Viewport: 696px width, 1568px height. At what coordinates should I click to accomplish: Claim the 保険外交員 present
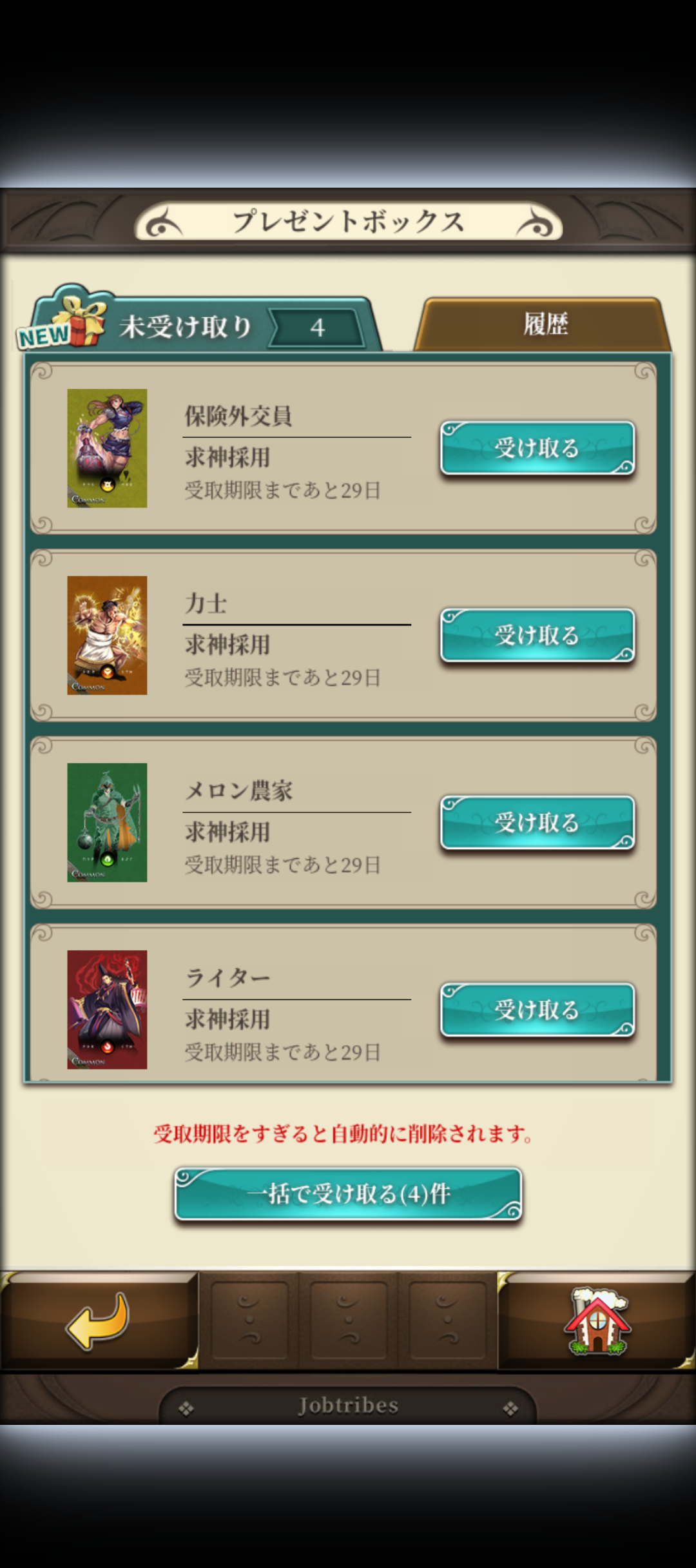click(x=537, y=448)
